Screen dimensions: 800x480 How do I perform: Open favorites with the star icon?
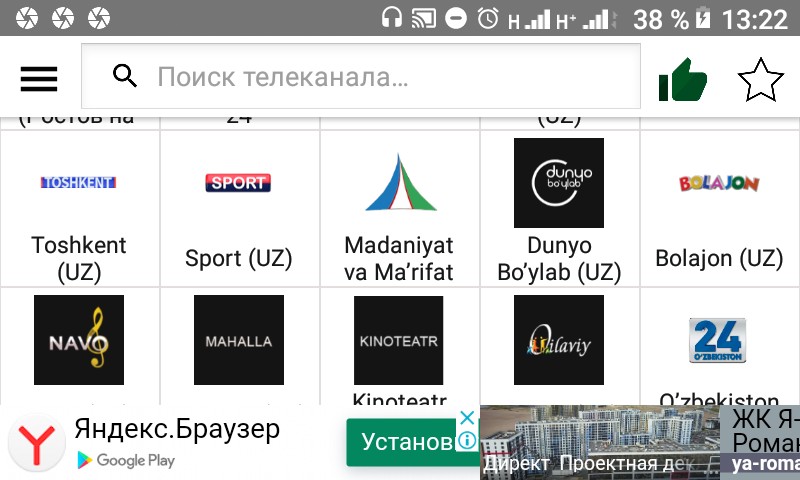coord(760,80)
